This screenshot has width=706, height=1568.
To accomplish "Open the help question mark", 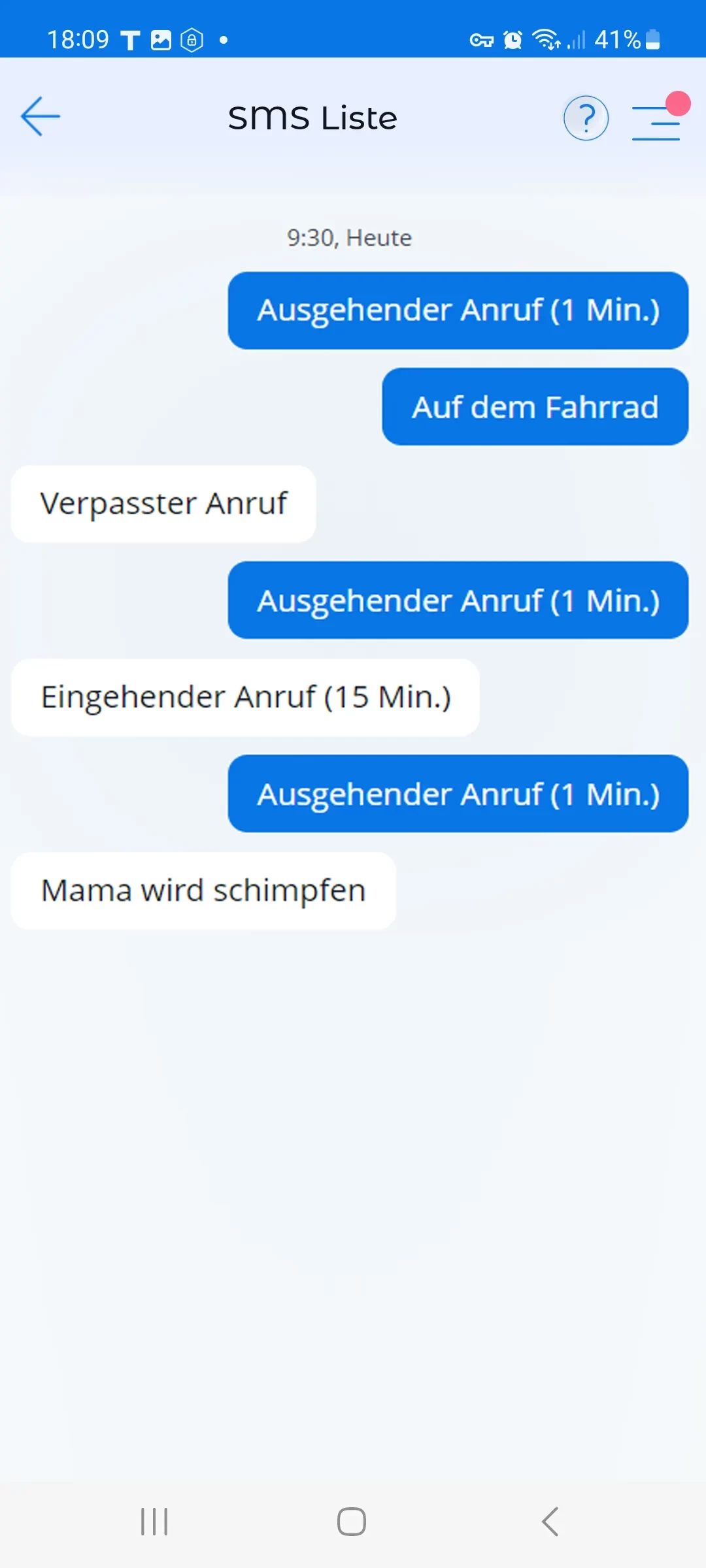I will (586, 118).
